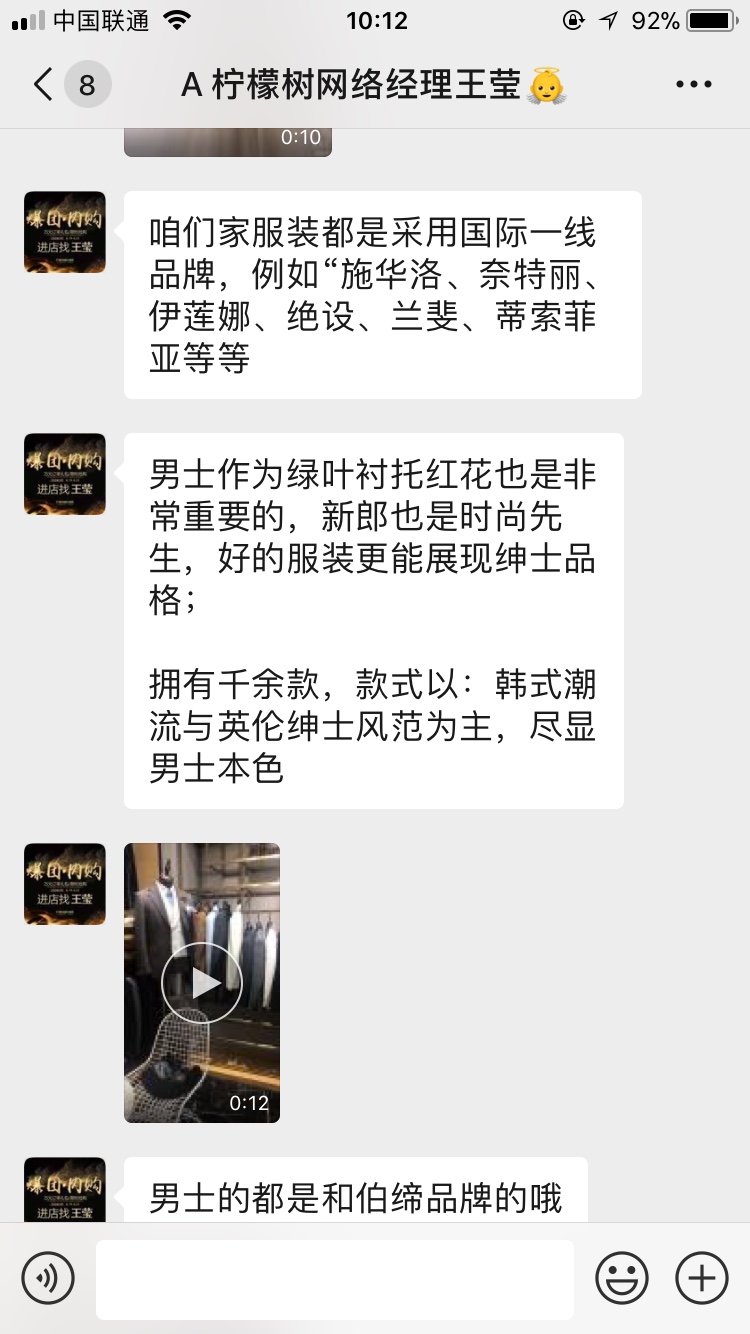
Task: Switch to voice message input
Action: [48, 1278]
